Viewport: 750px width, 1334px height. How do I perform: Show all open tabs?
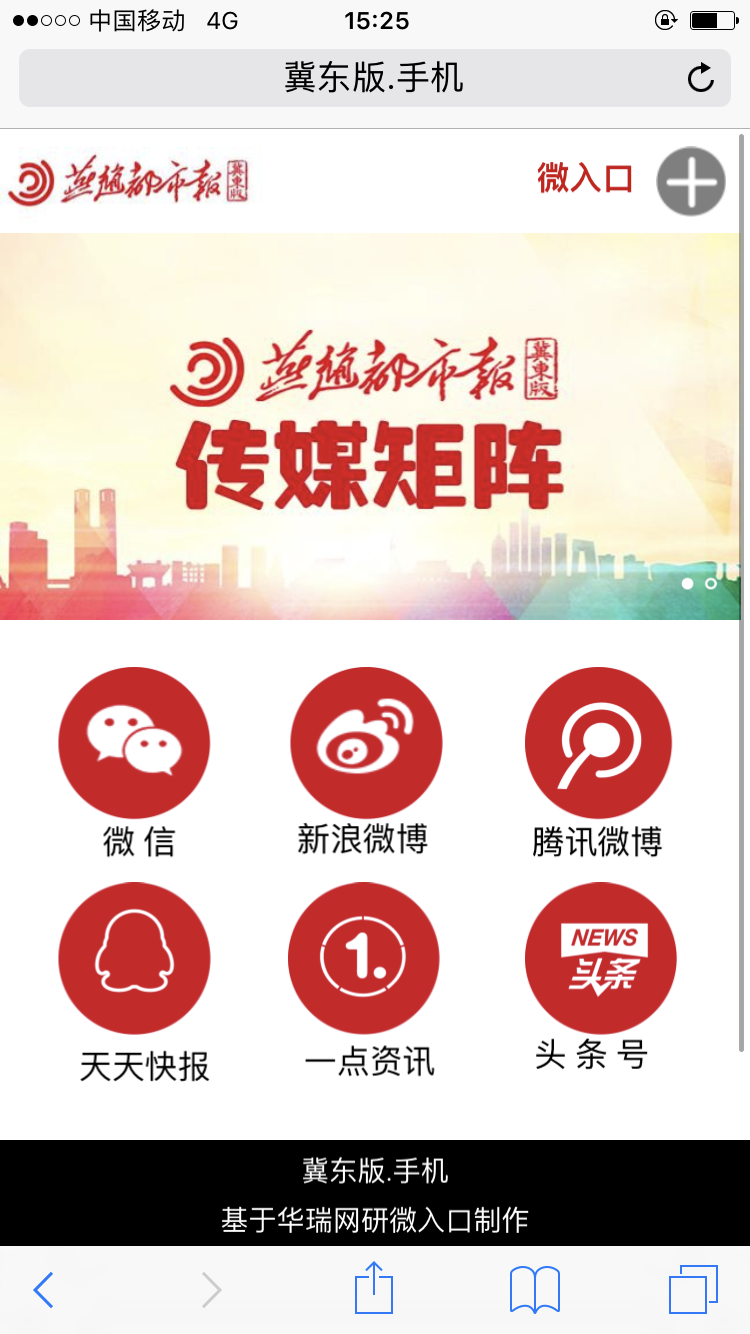(693, 1290)
